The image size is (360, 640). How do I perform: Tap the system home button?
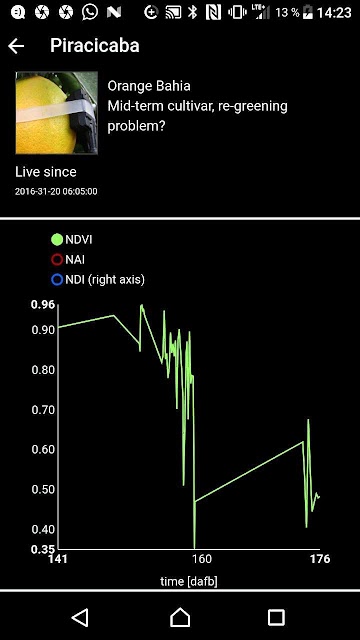point(180,618)
